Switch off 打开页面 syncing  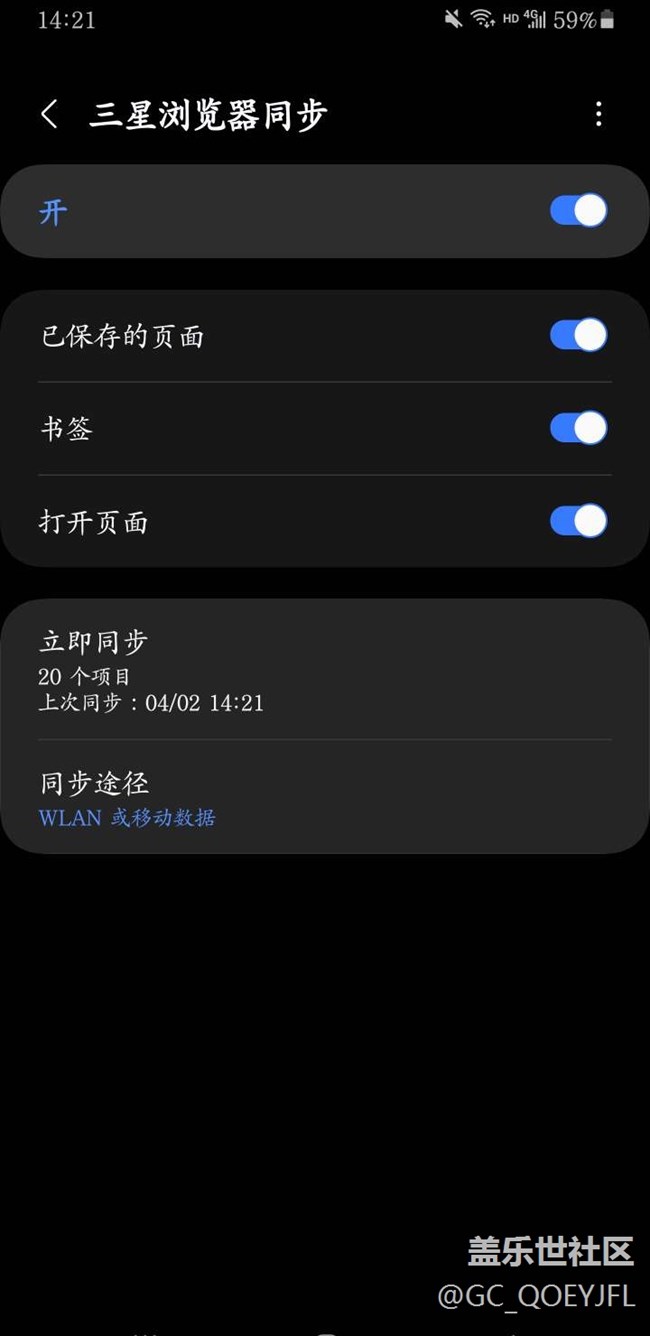(578, 521)
